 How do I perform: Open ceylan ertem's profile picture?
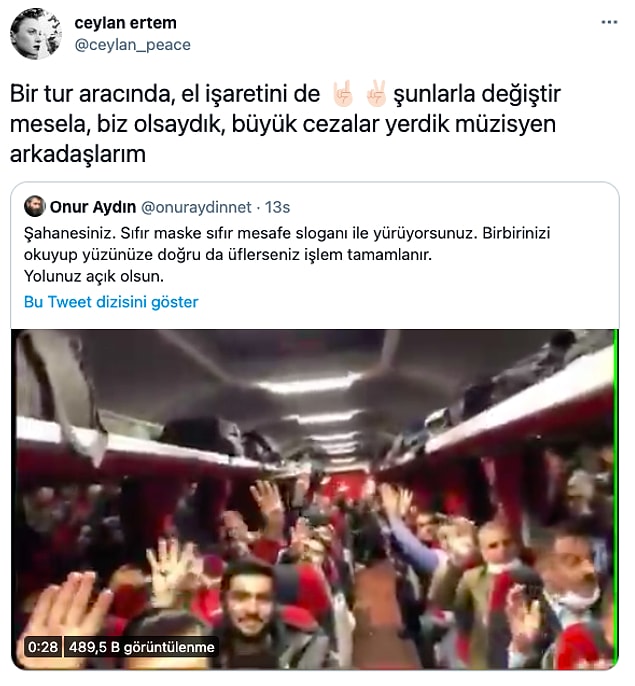pyautogui.click(x=36, y=35)
